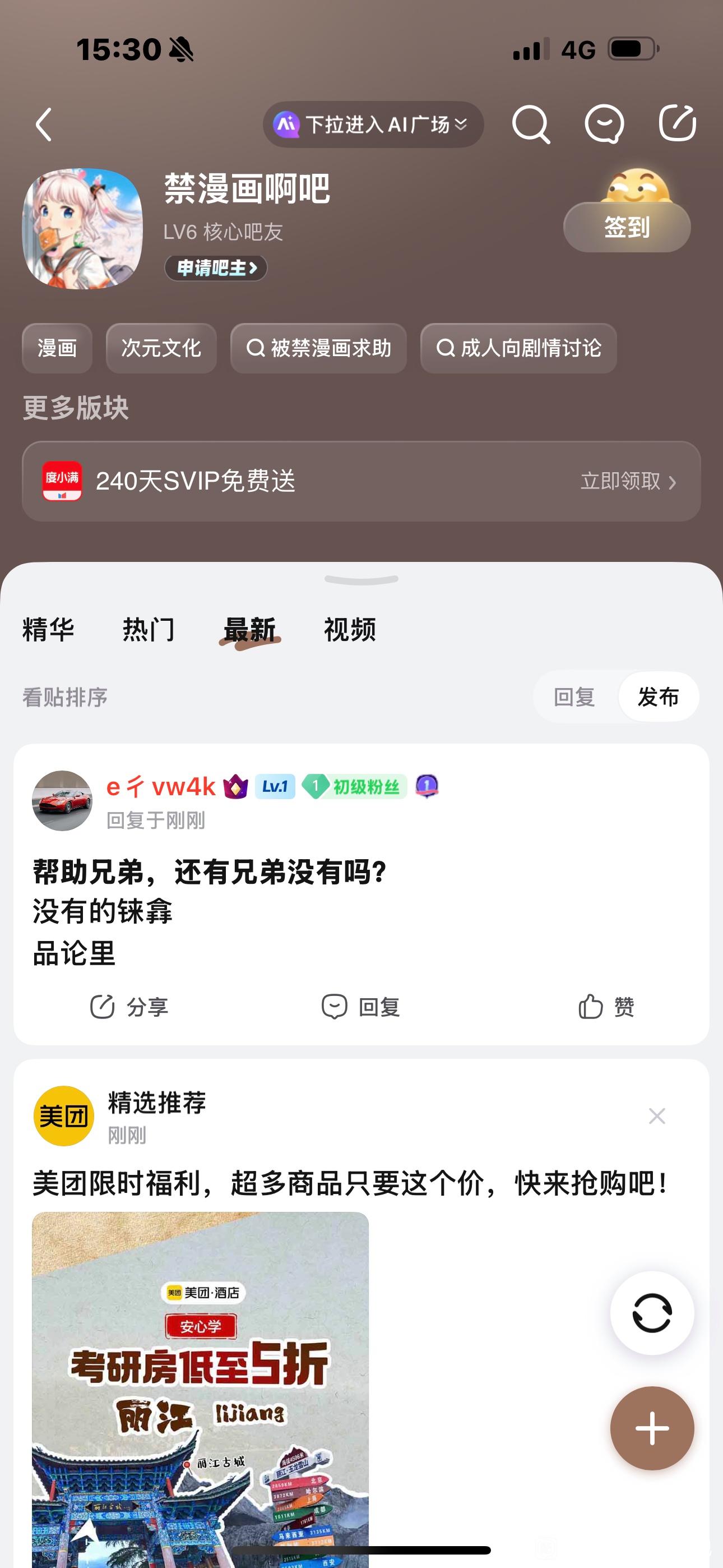
Task: Select the 次元文化 chip
Action: (x=161, y=348)
